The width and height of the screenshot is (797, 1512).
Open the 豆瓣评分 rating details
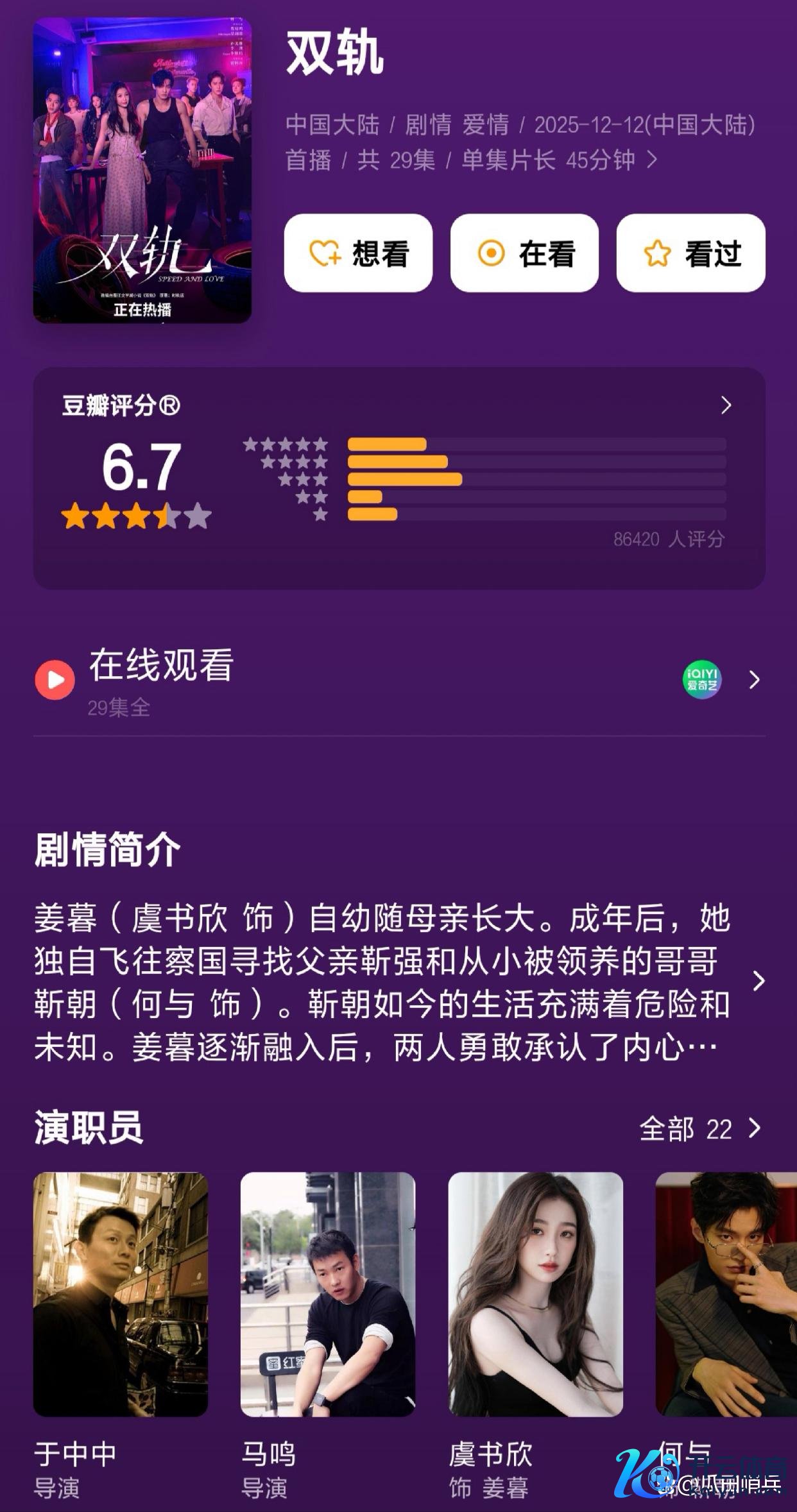coord(725,405)
